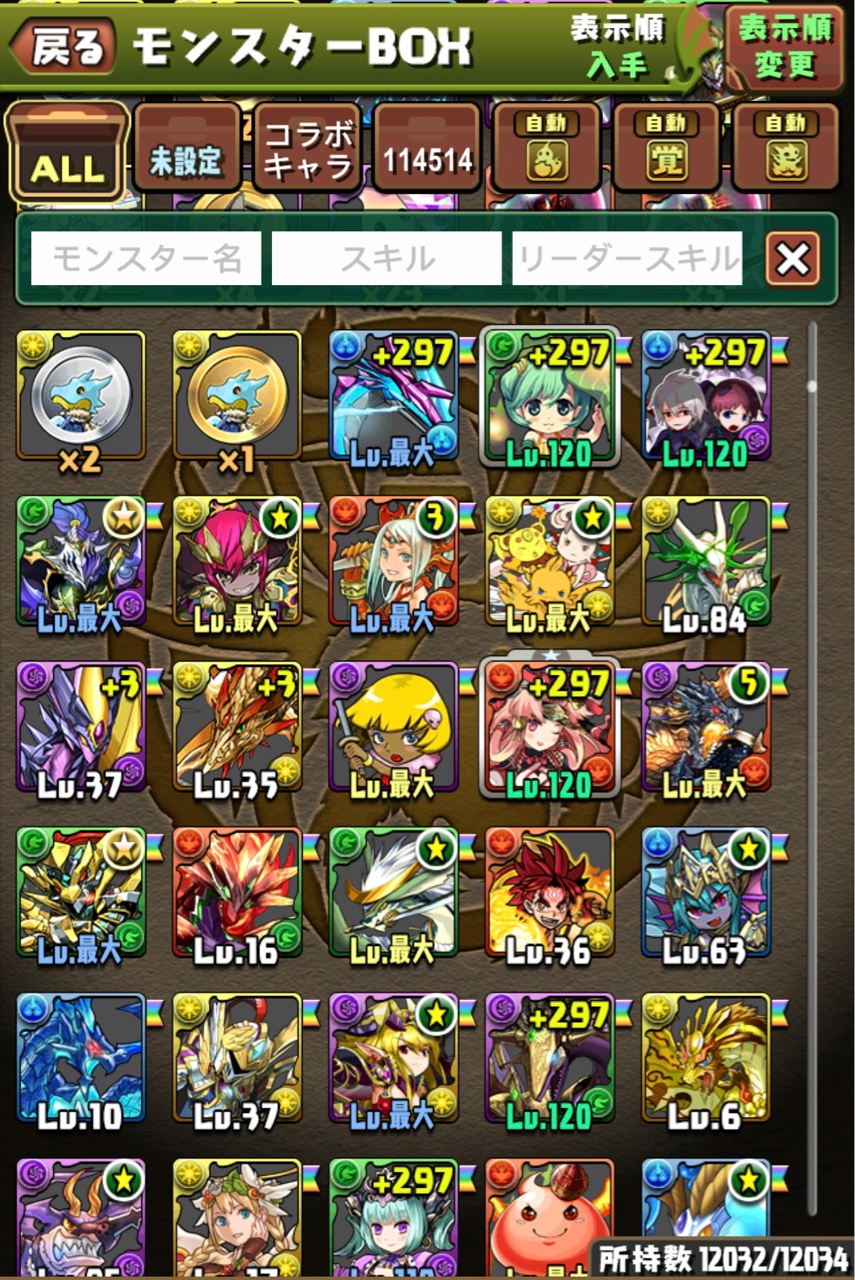Tap the 戻る back button

point(64,45)
